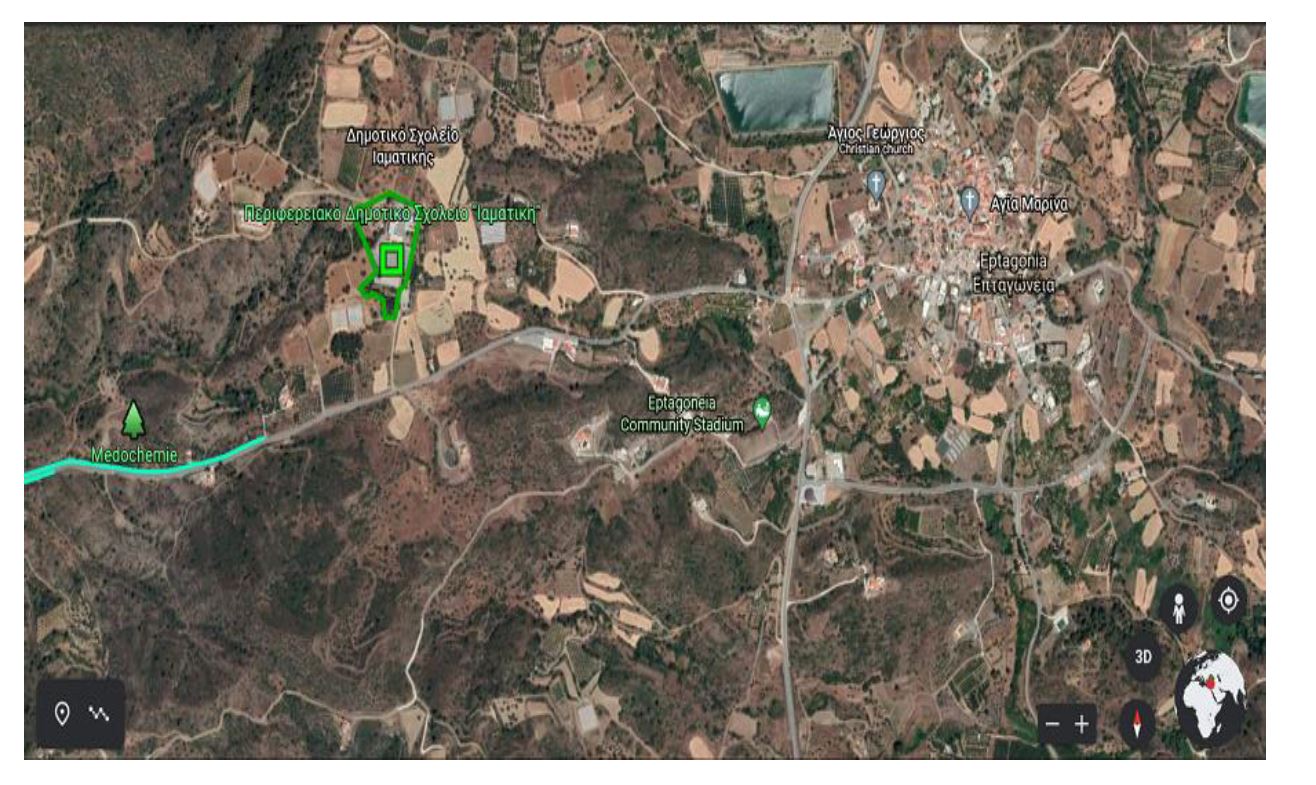Select the Αγία Μαρίνα church marker
The width and height of the screenshot is (1316, 785).
click(x=969, y=203)
